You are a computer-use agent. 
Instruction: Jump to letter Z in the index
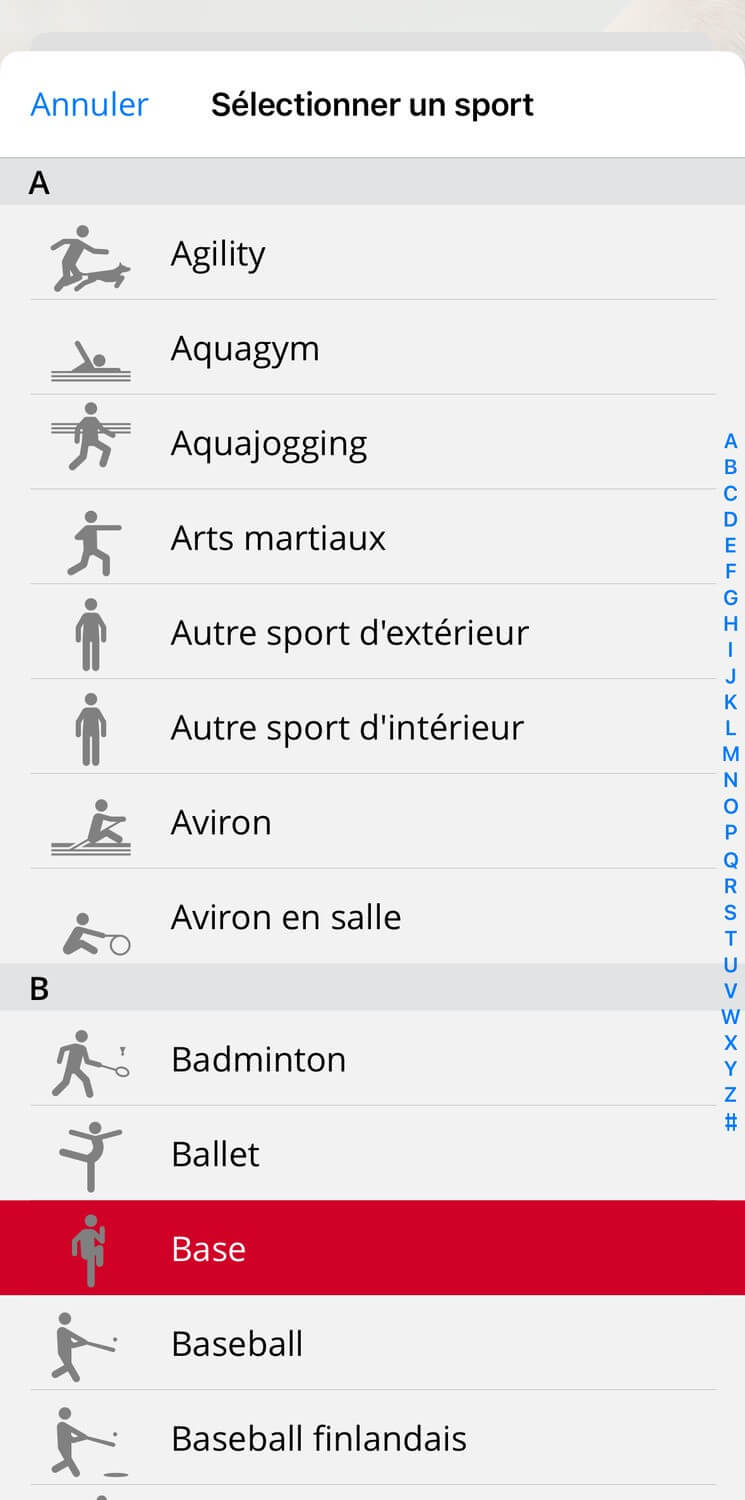tap(731, 1095)
